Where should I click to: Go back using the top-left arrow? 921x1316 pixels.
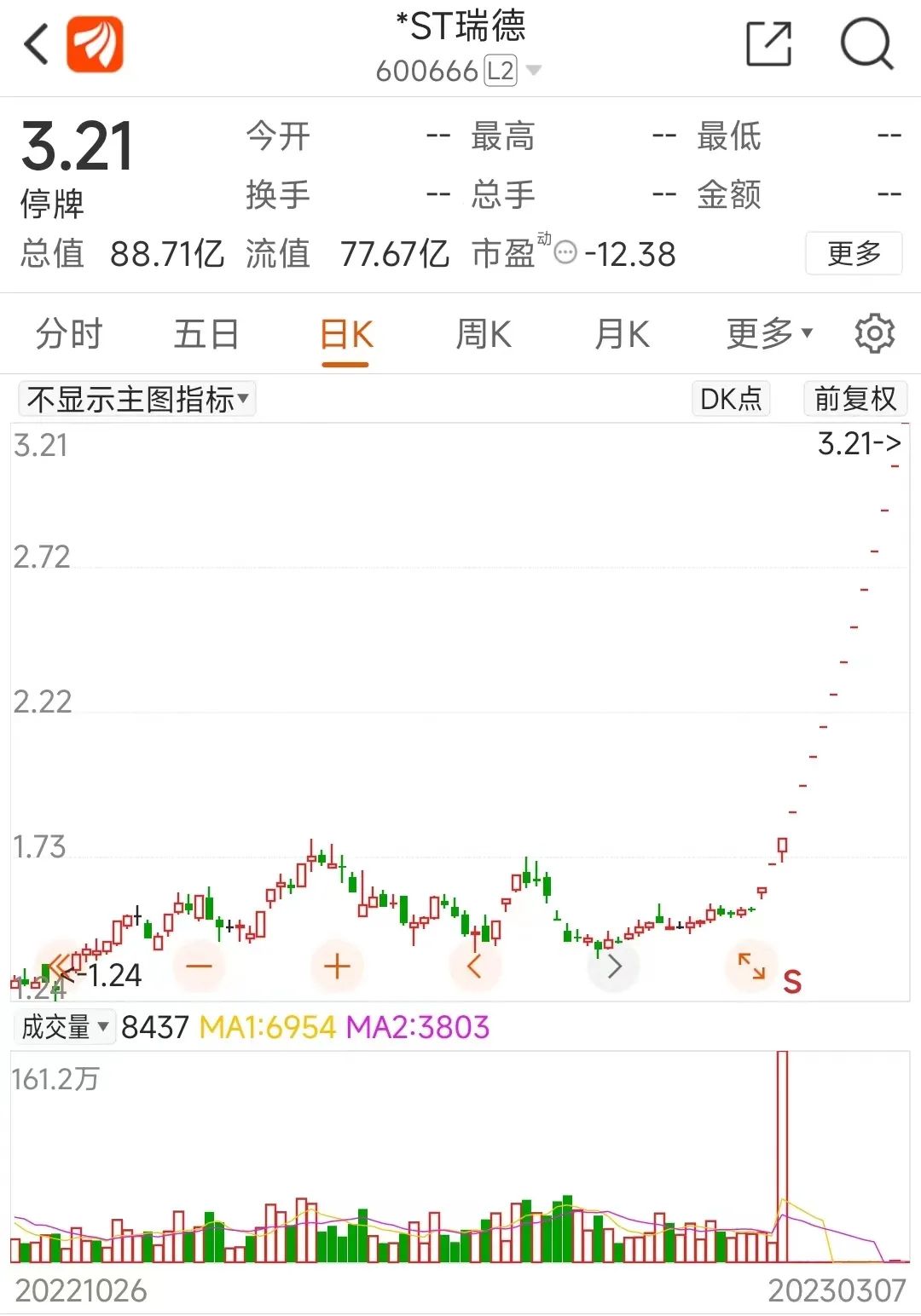[x=36, y=44]
